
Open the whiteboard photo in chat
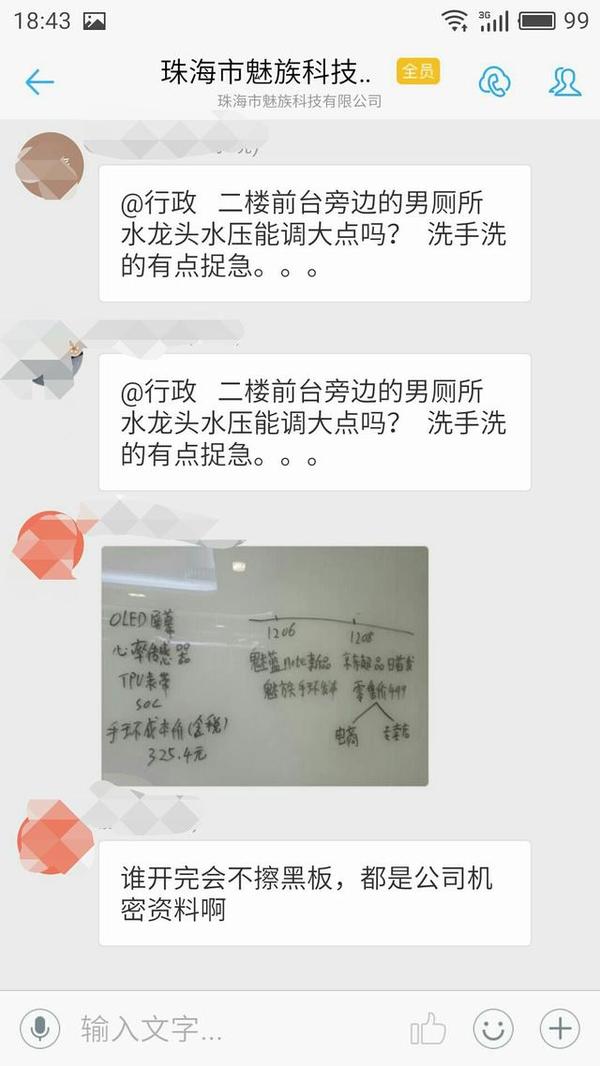coord(265,665)
